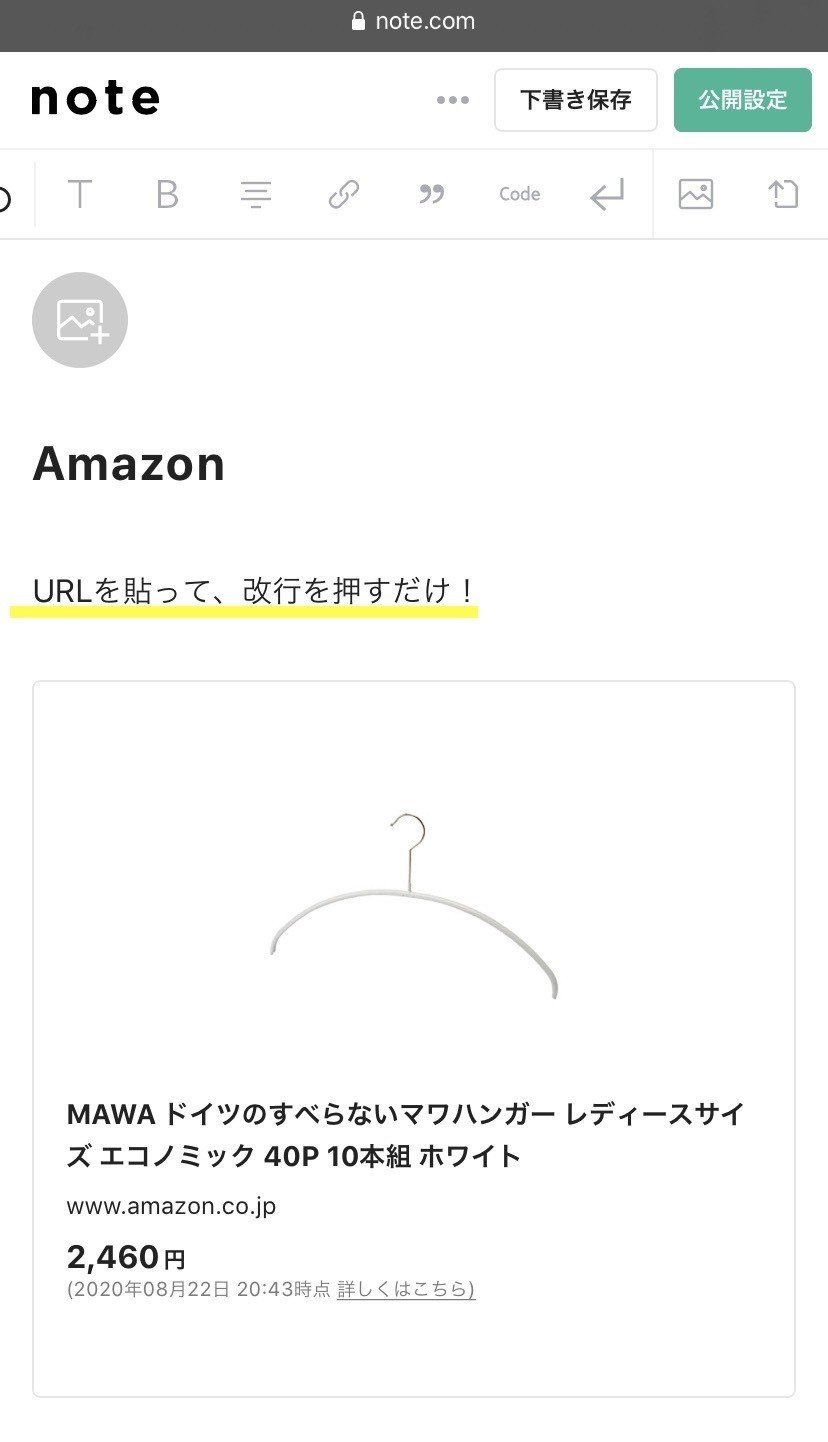Screen dimensions: 828x1442
Task: Apply bold formatting with the B tool
Action: [x=167, y=194]
